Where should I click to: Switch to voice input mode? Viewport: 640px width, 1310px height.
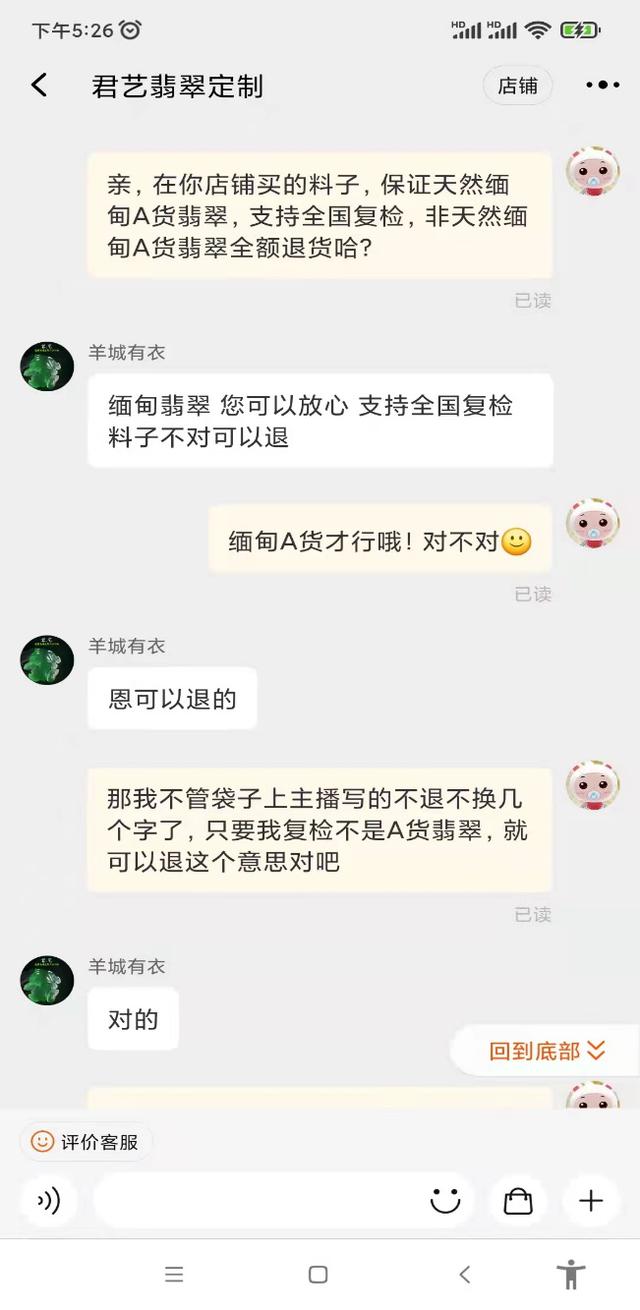click(49, 1200)
